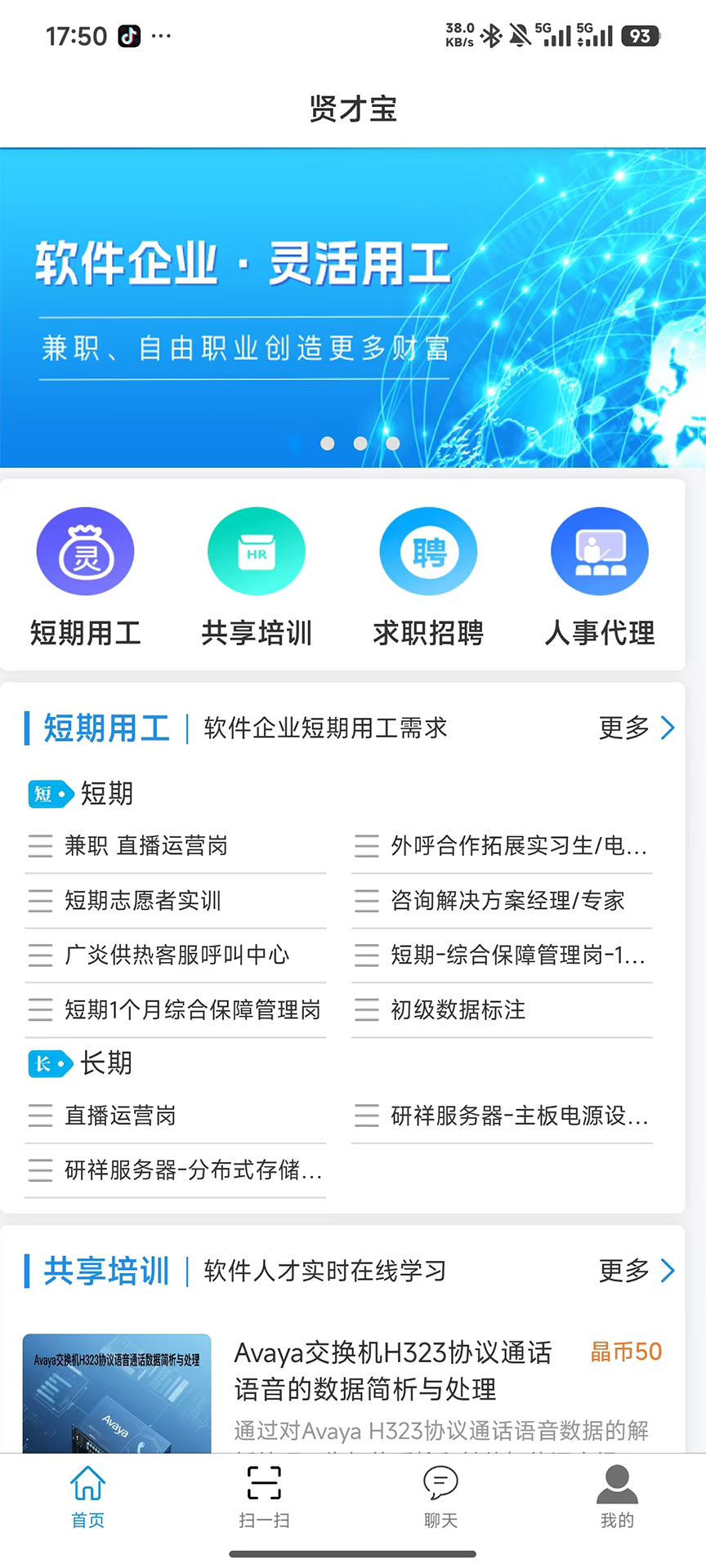This screenshot has height=1568, width=706.
Task: Tap the TikTok icon in the status bar
Action: (x=128, y=34)
